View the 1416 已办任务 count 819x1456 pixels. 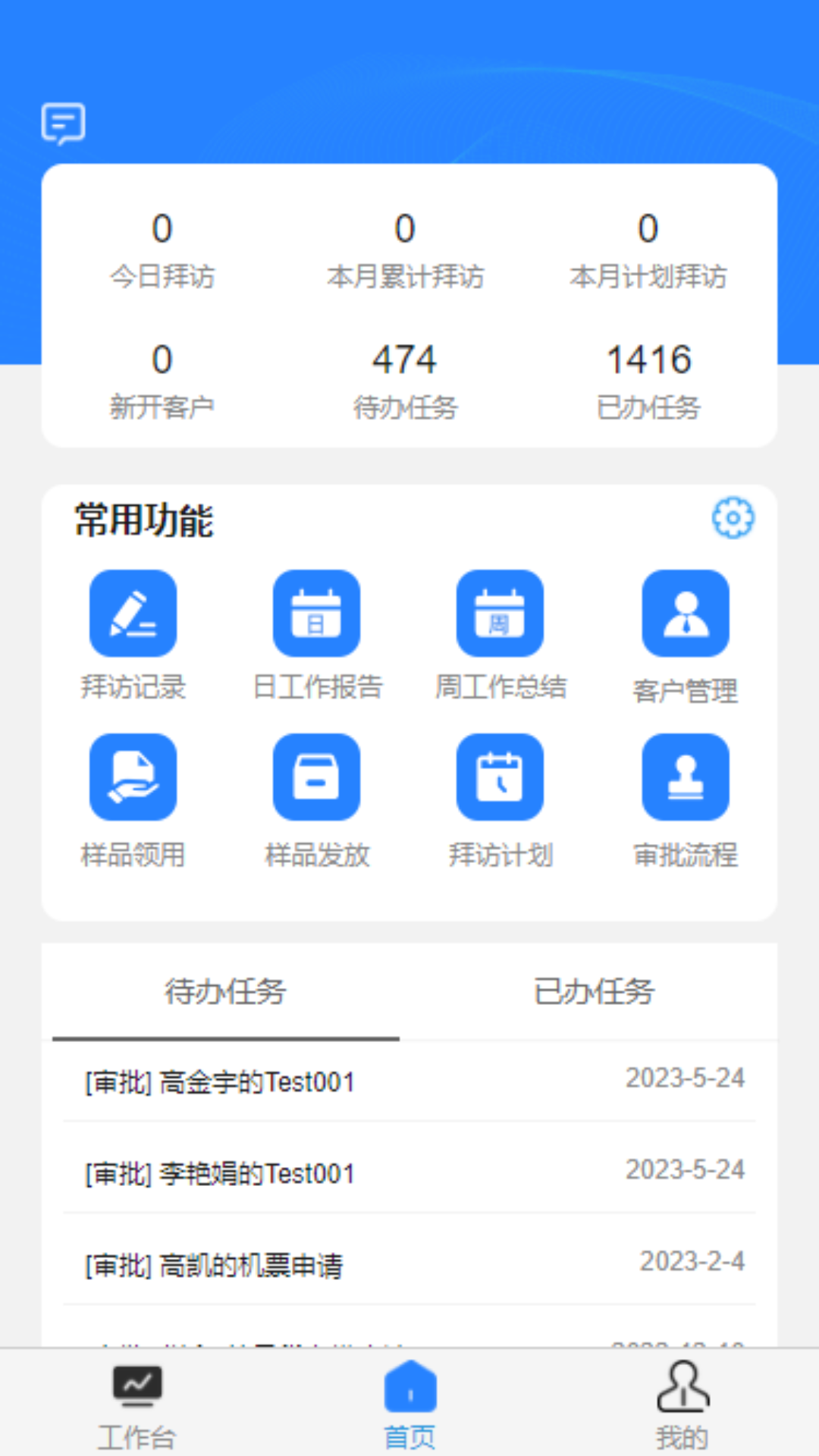pos(648,379)
